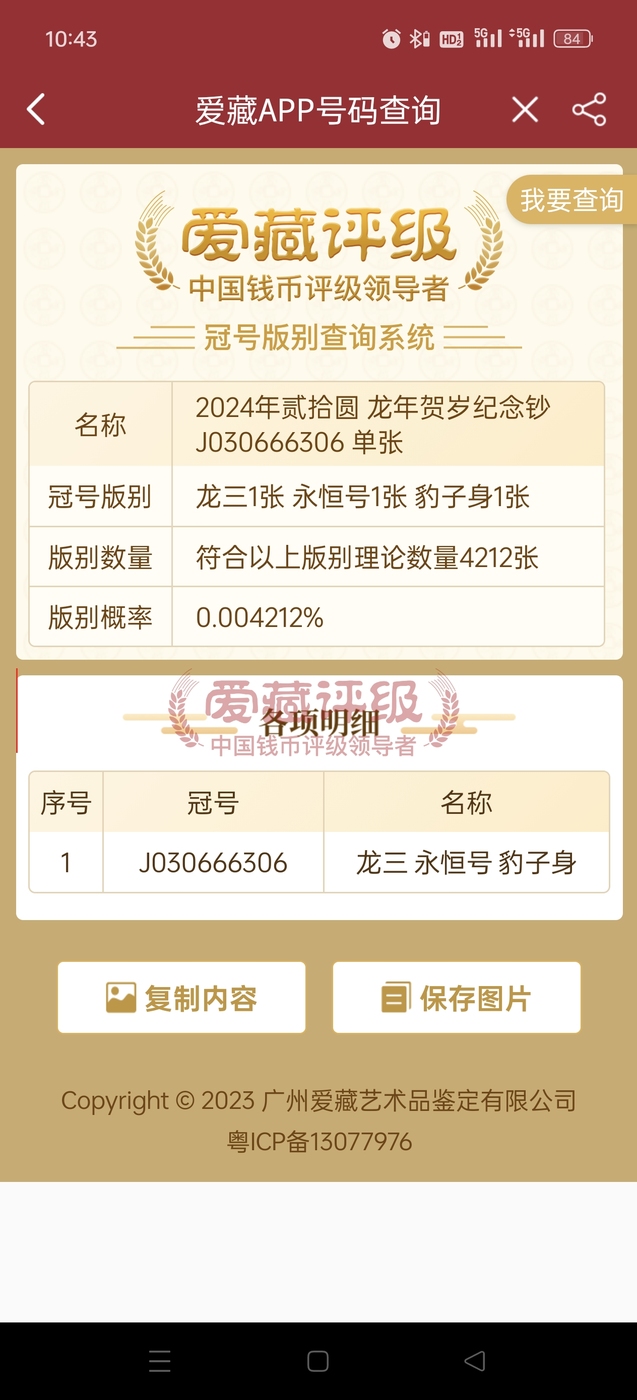Screen dimensions: 637x1400
Task: Share this query result
Action: pyautogui.click(x=589, y=109)
